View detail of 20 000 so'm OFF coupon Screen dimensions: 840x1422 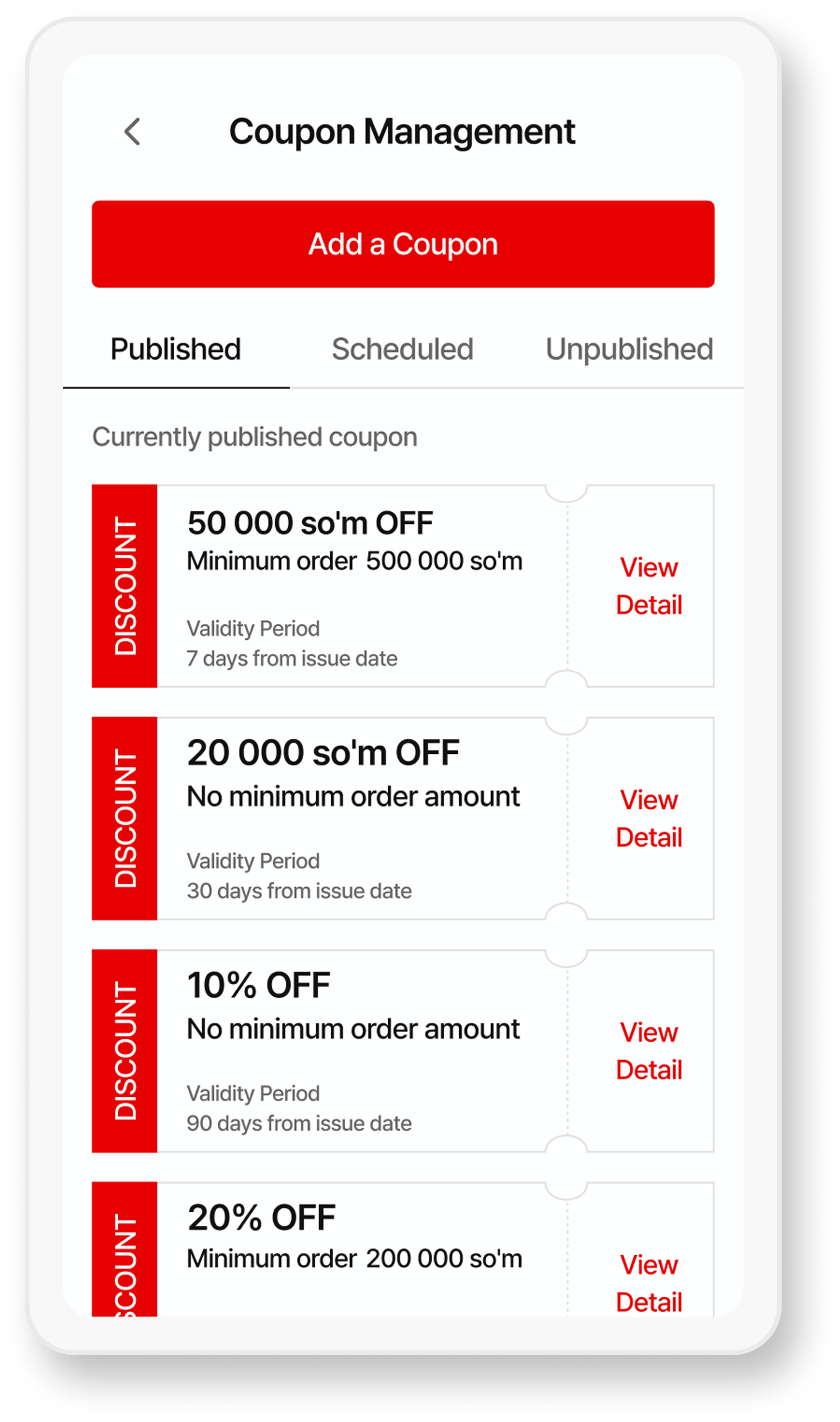(x=648, y=819)
